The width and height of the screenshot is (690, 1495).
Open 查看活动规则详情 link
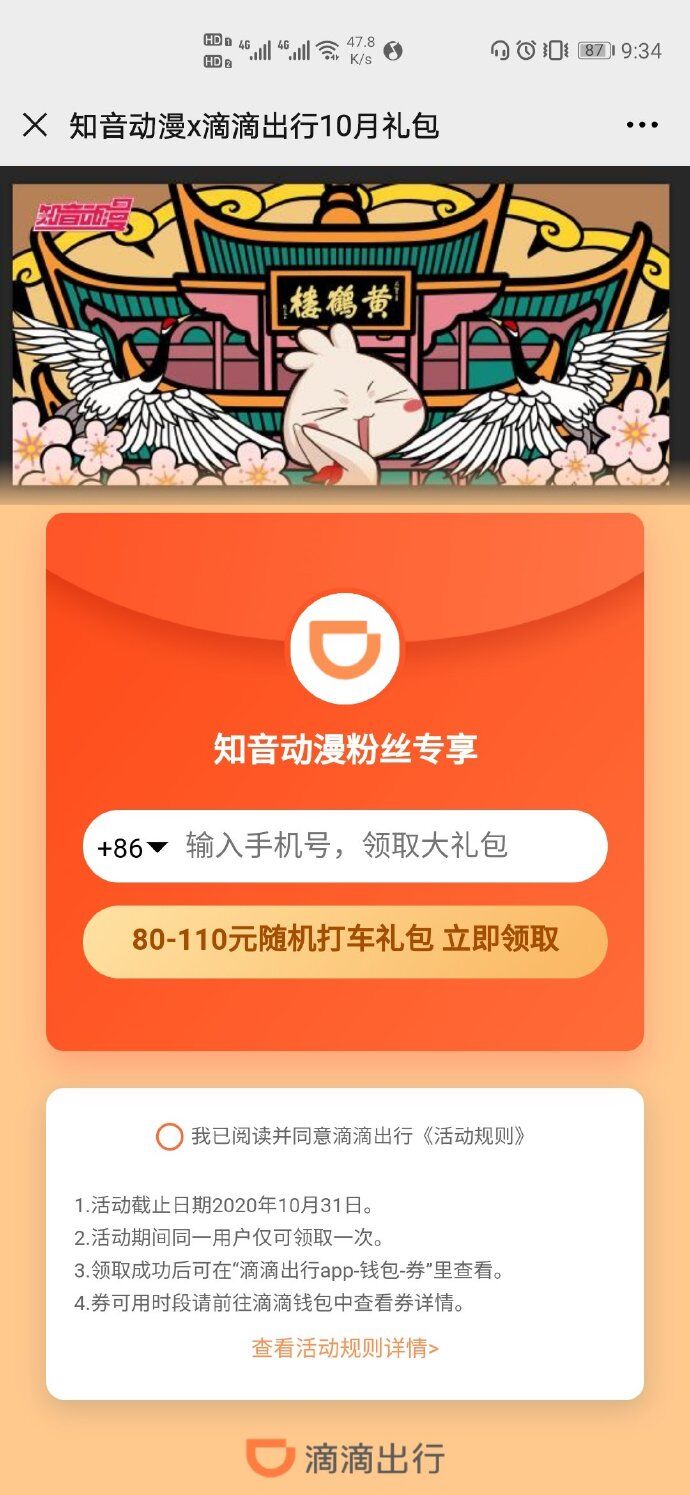[345, 1348]
